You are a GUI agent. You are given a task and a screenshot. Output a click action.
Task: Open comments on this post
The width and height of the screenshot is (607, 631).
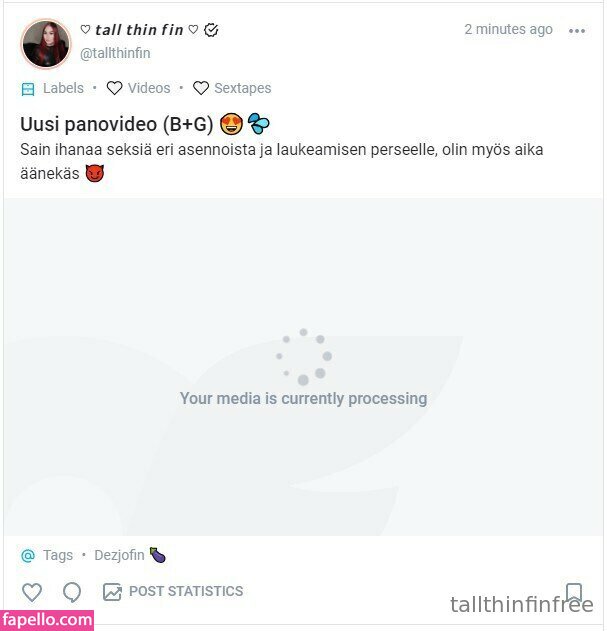72,592
